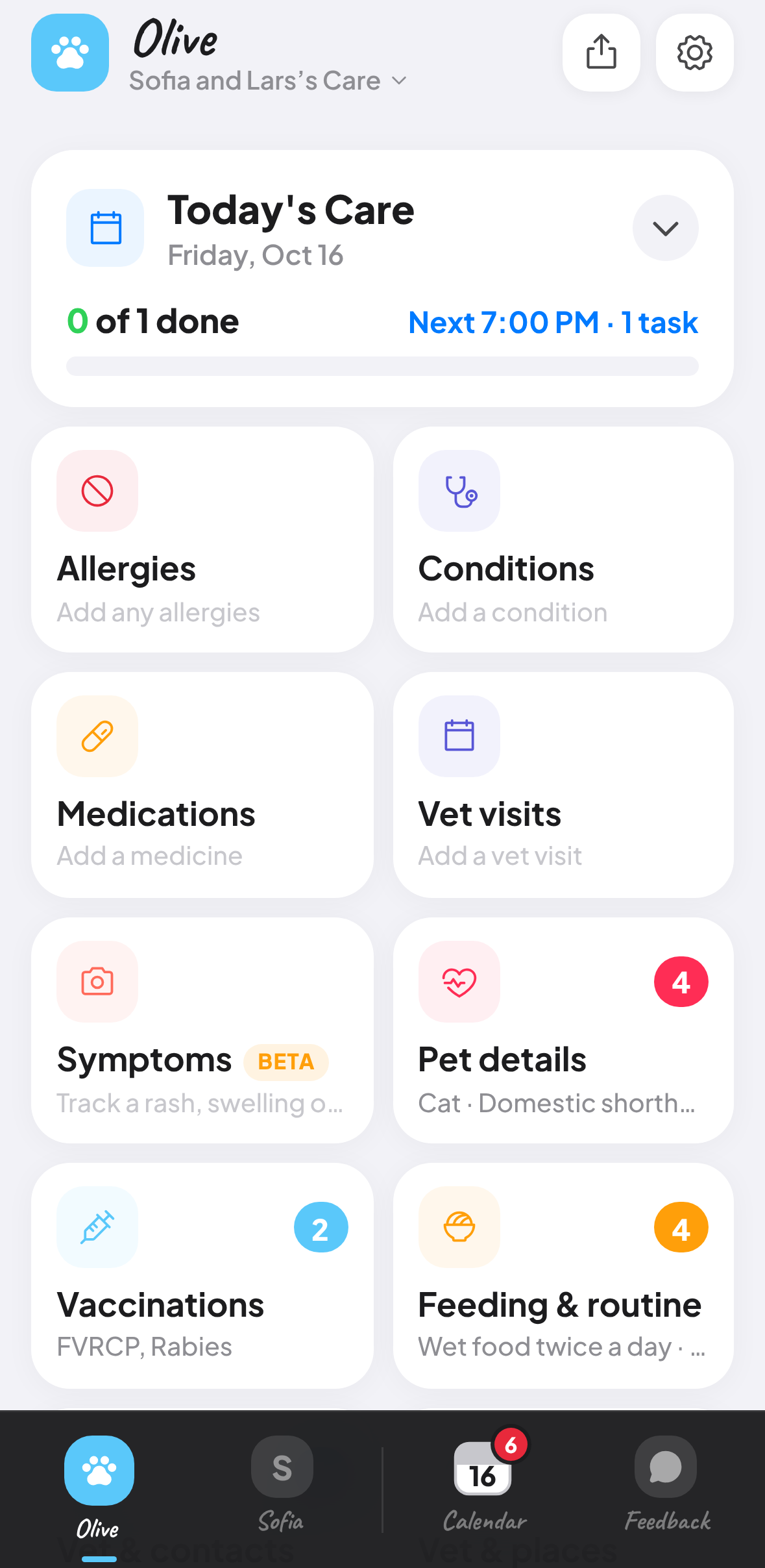Screen dimensions: 765x1568
Task: Select the Olive tab in bottom bar
Action: tap(99, 1488)
